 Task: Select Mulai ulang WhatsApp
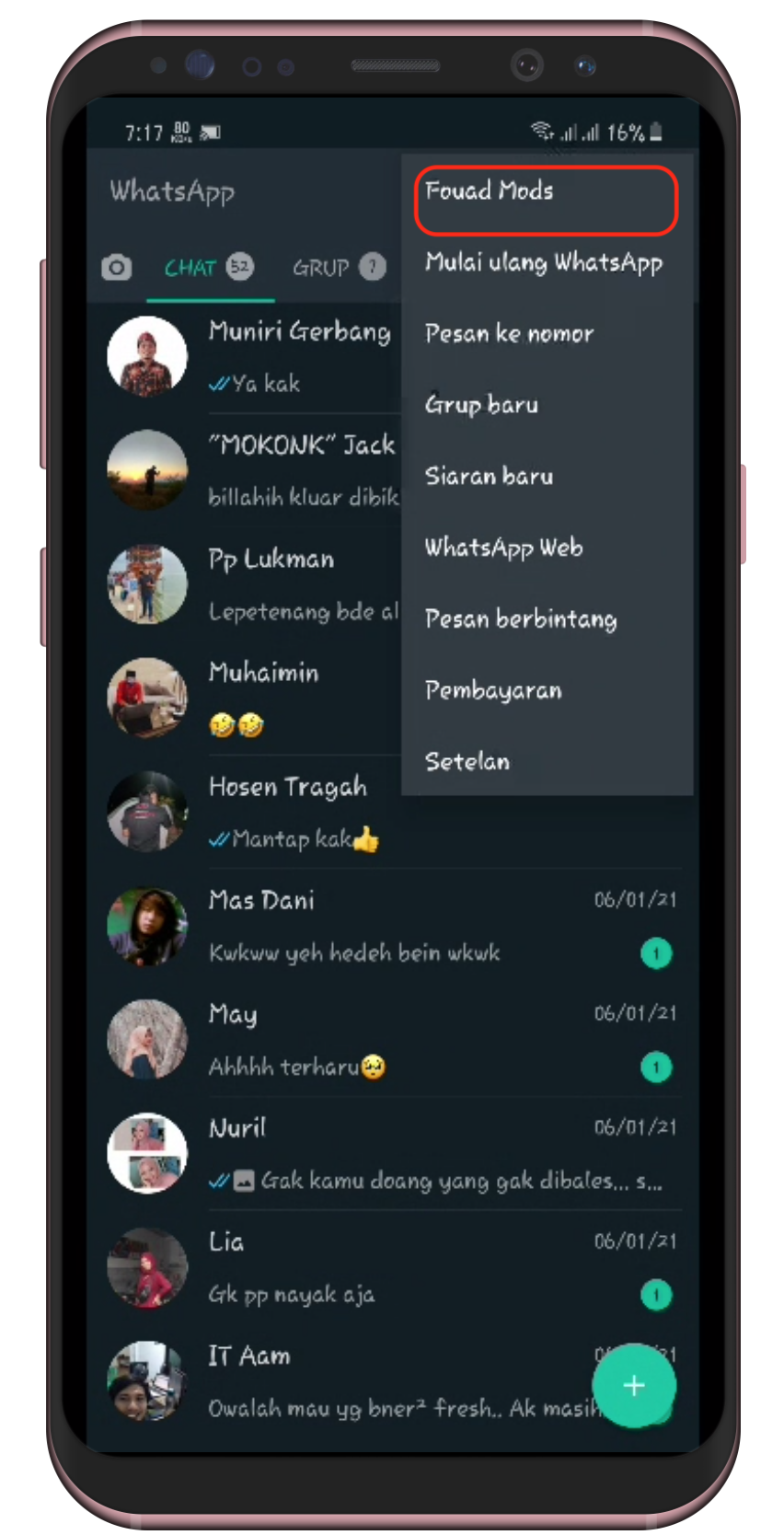click(545, 263)
